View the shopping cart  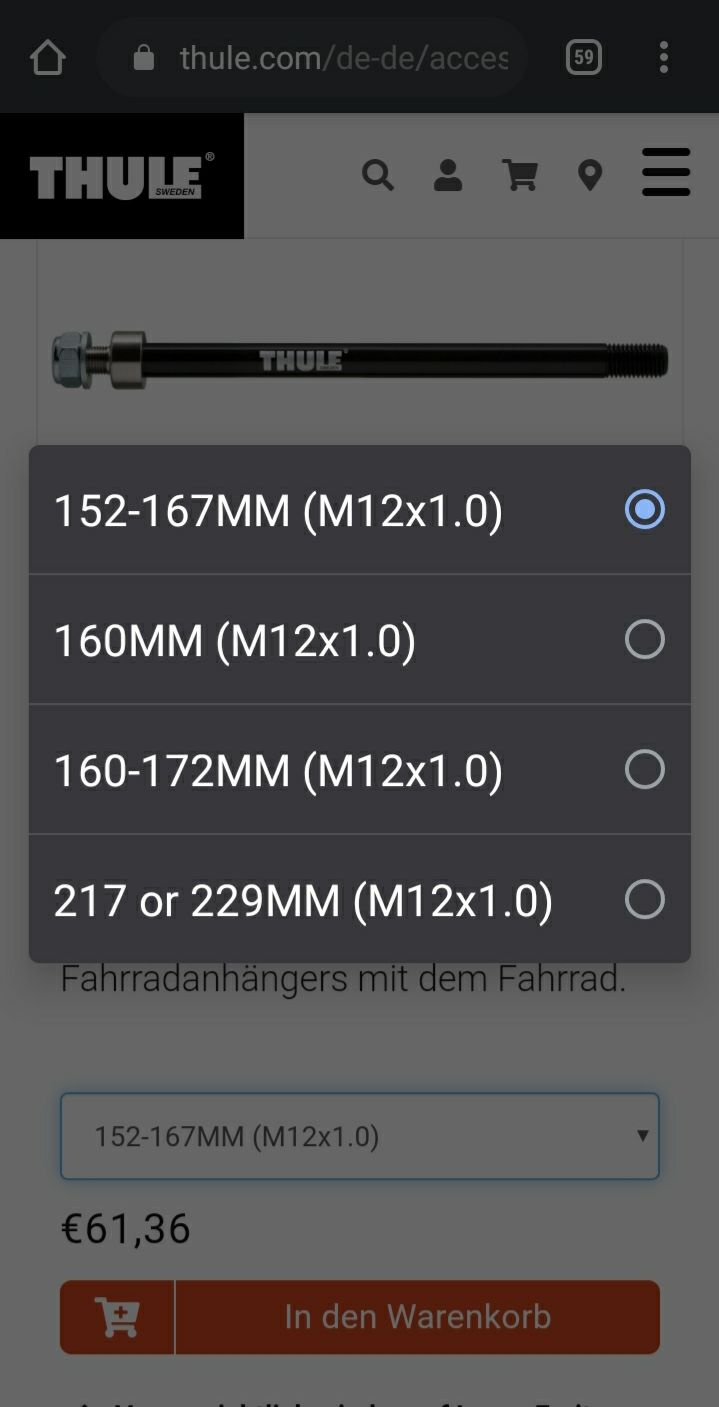click(x=520, y=176)
